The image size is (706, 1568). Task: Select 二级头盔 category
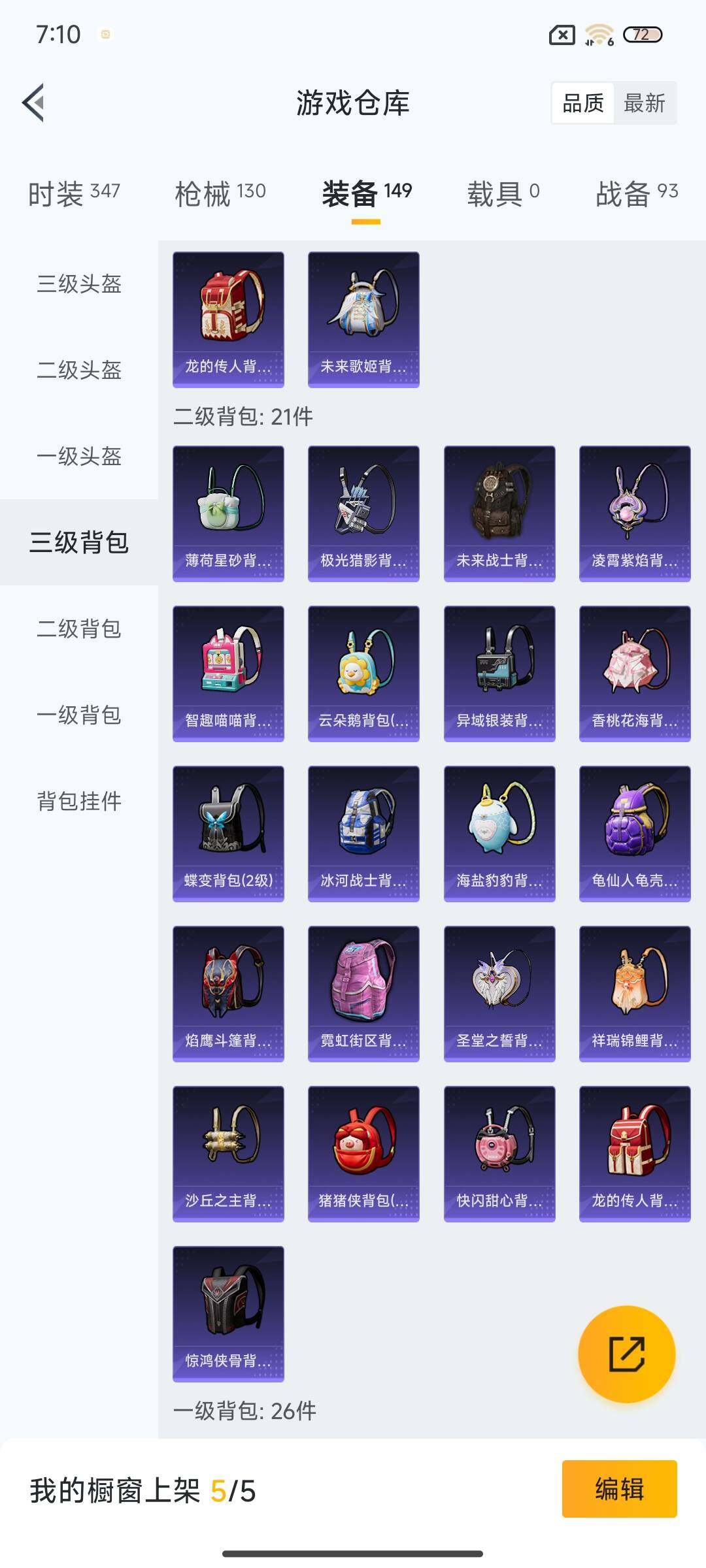[79, 370]
